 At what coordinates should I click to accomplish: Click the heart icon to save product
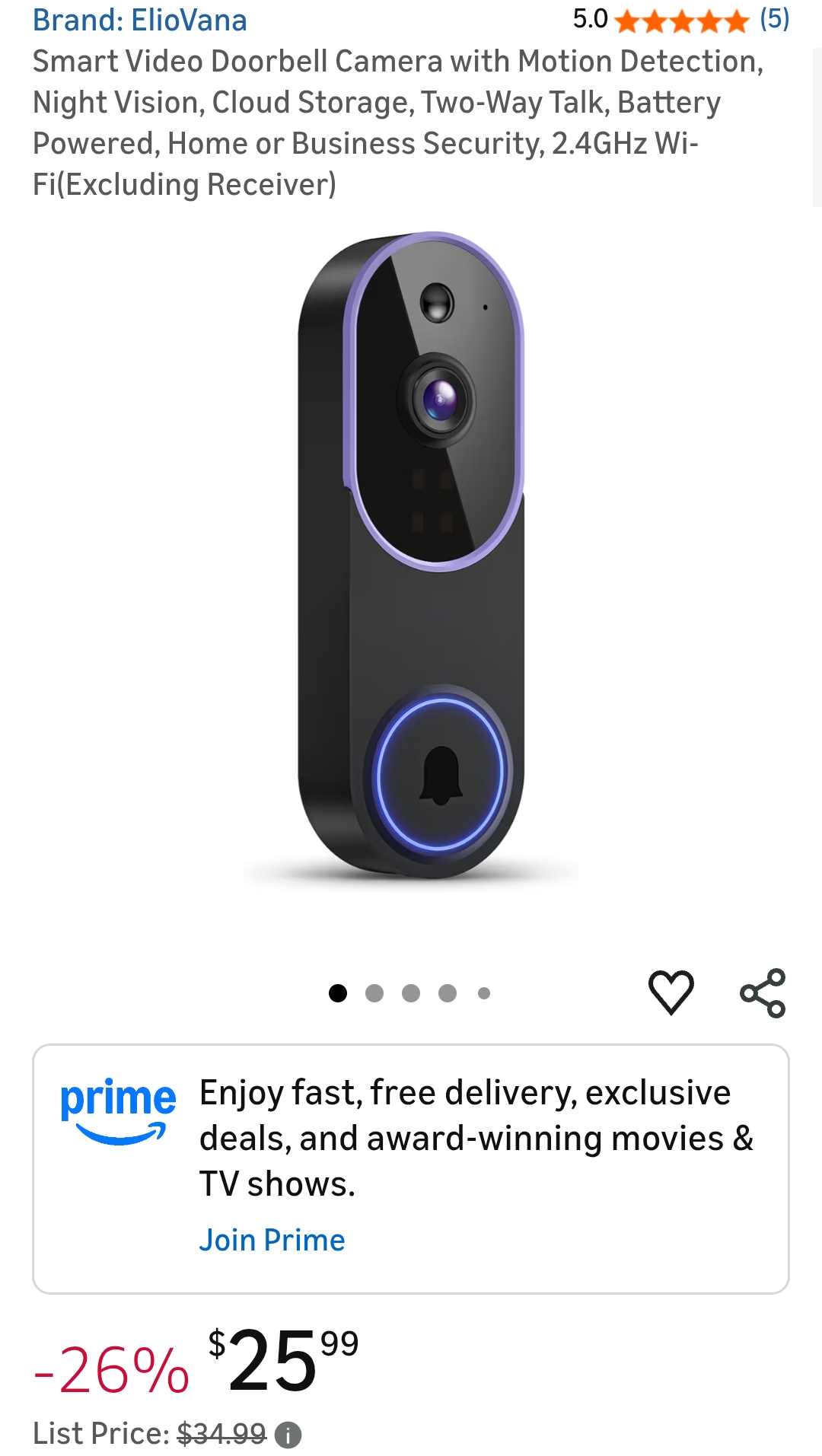pos(671,991)
